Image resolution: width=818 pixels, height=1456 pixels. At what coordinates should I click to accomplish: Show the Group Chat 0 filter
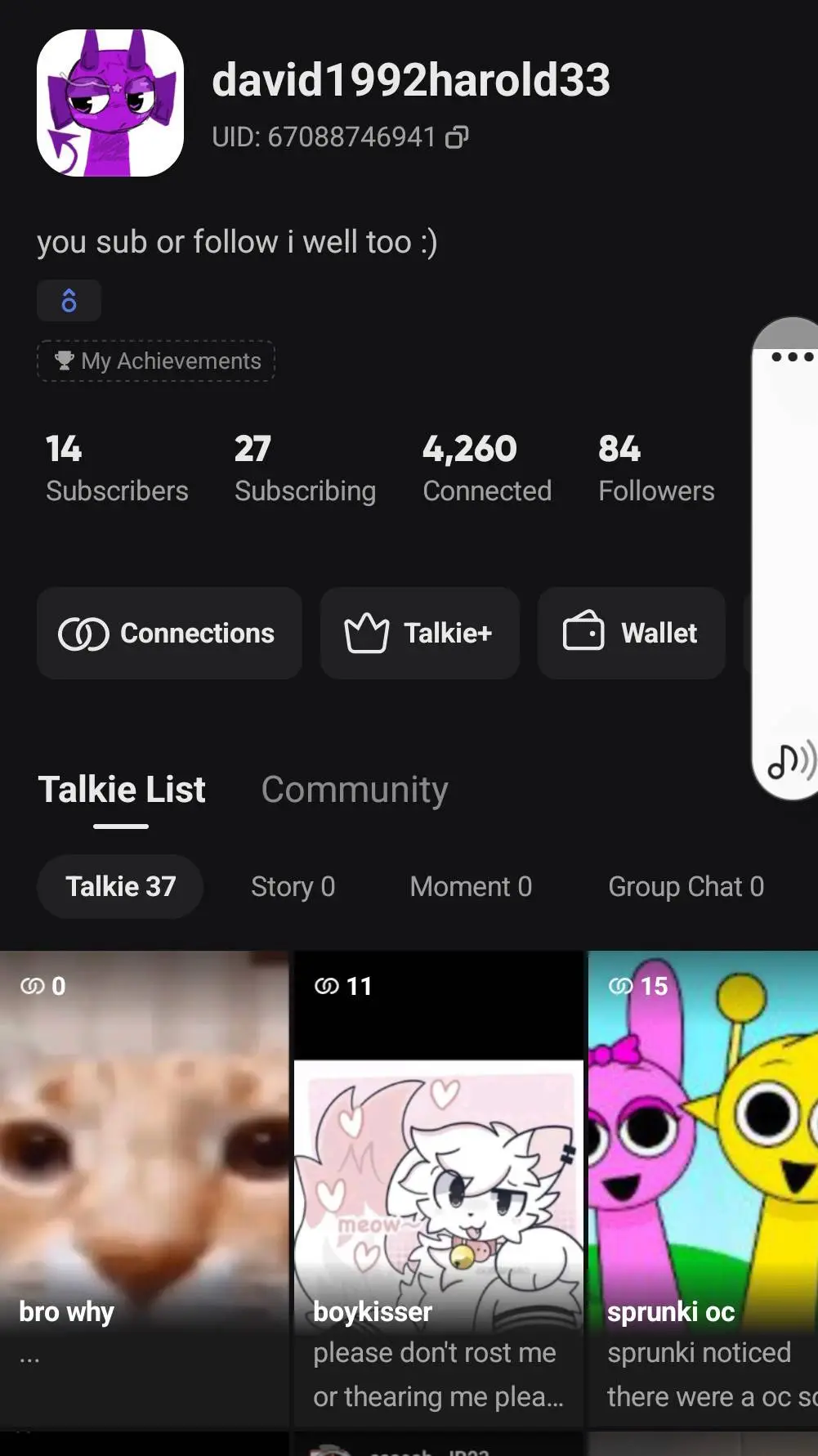pyautogui.click(x=686, y=887)
